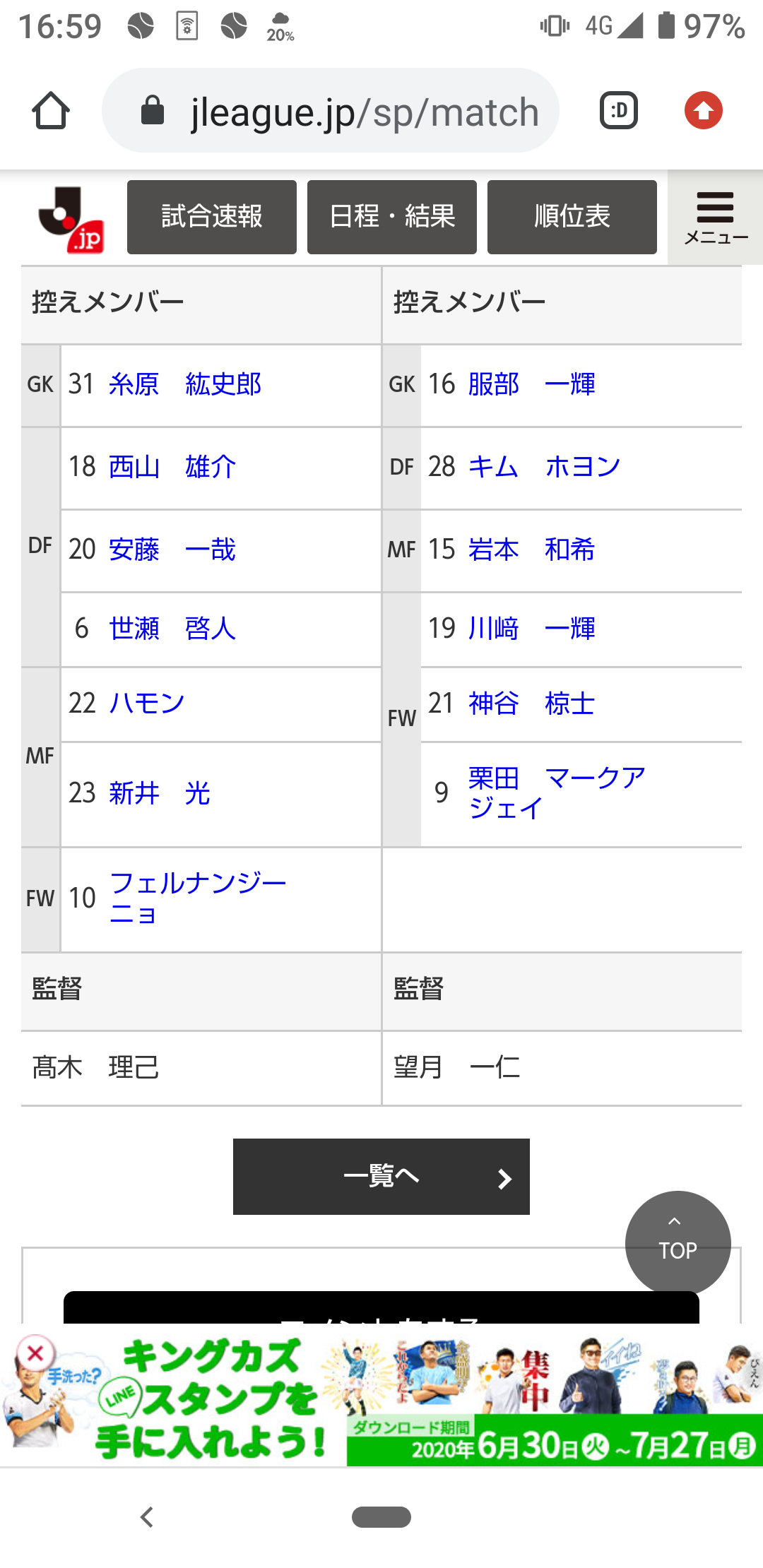Tap the 一覧へ button
Image resolution: width=763 pixels, height=1568 pixels.
point(381,1177)
